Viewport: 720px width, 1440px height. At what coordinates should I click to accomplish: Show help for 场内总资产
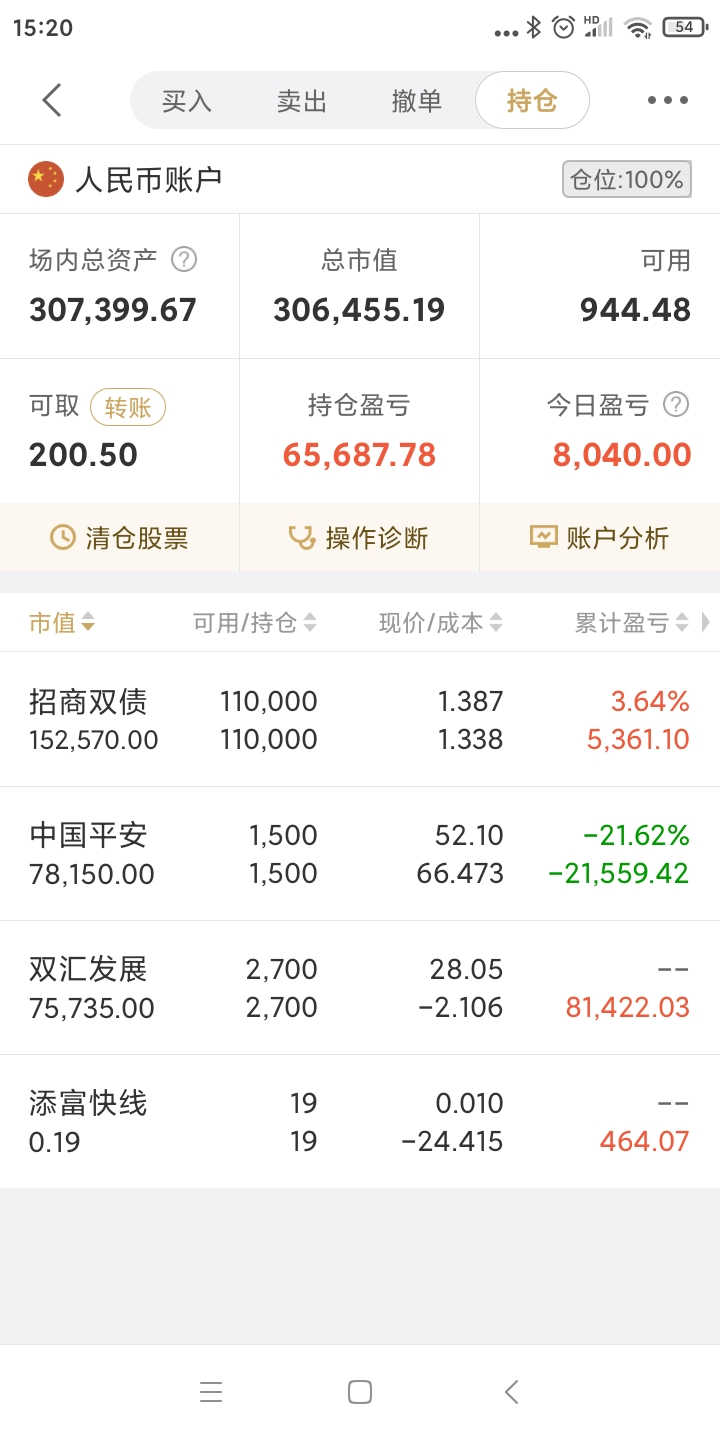coord(184,260)
